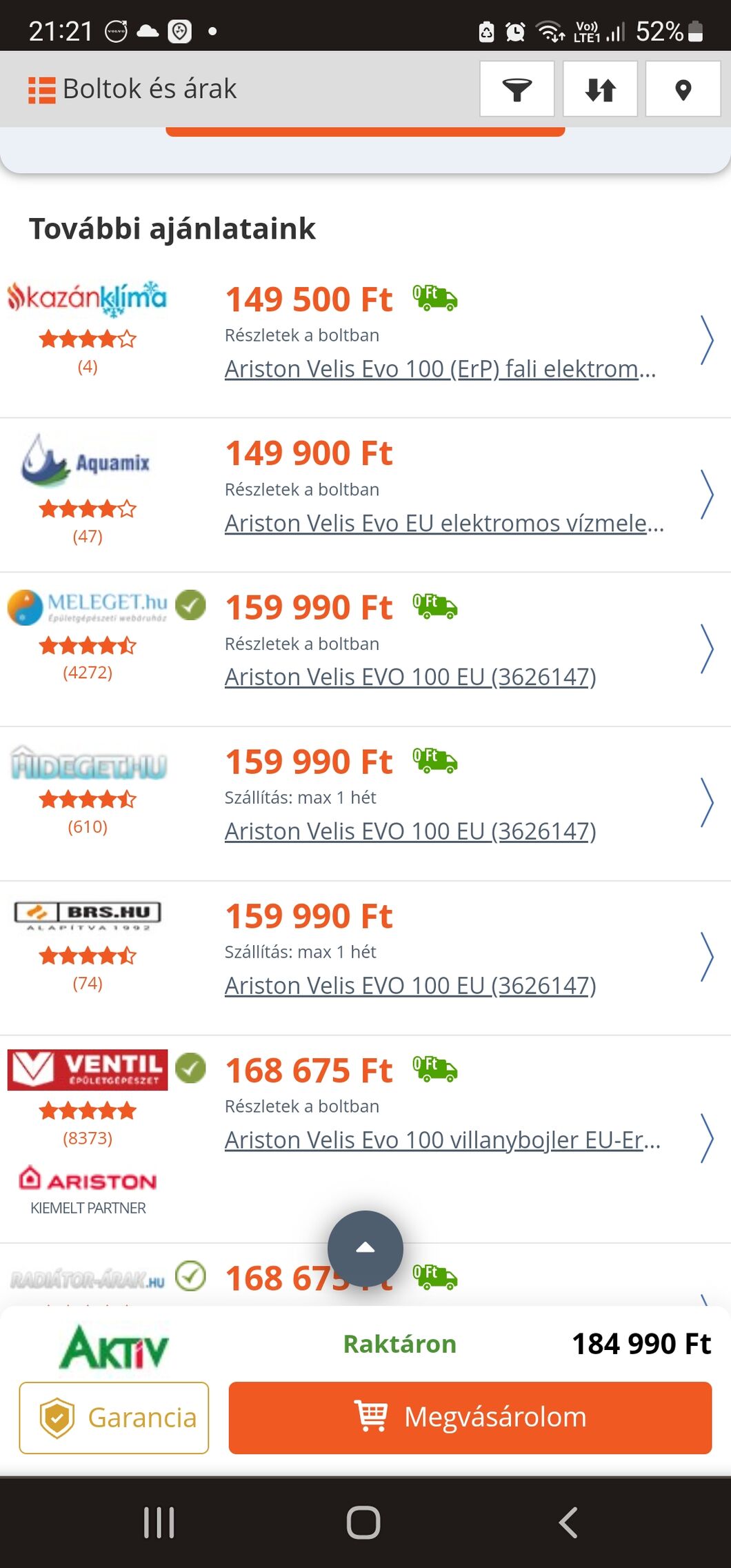Tap the Megvásárolom buy button
Image resolution: width=731 pixels, height=1568 pixels.
(x=470, y=1418)
